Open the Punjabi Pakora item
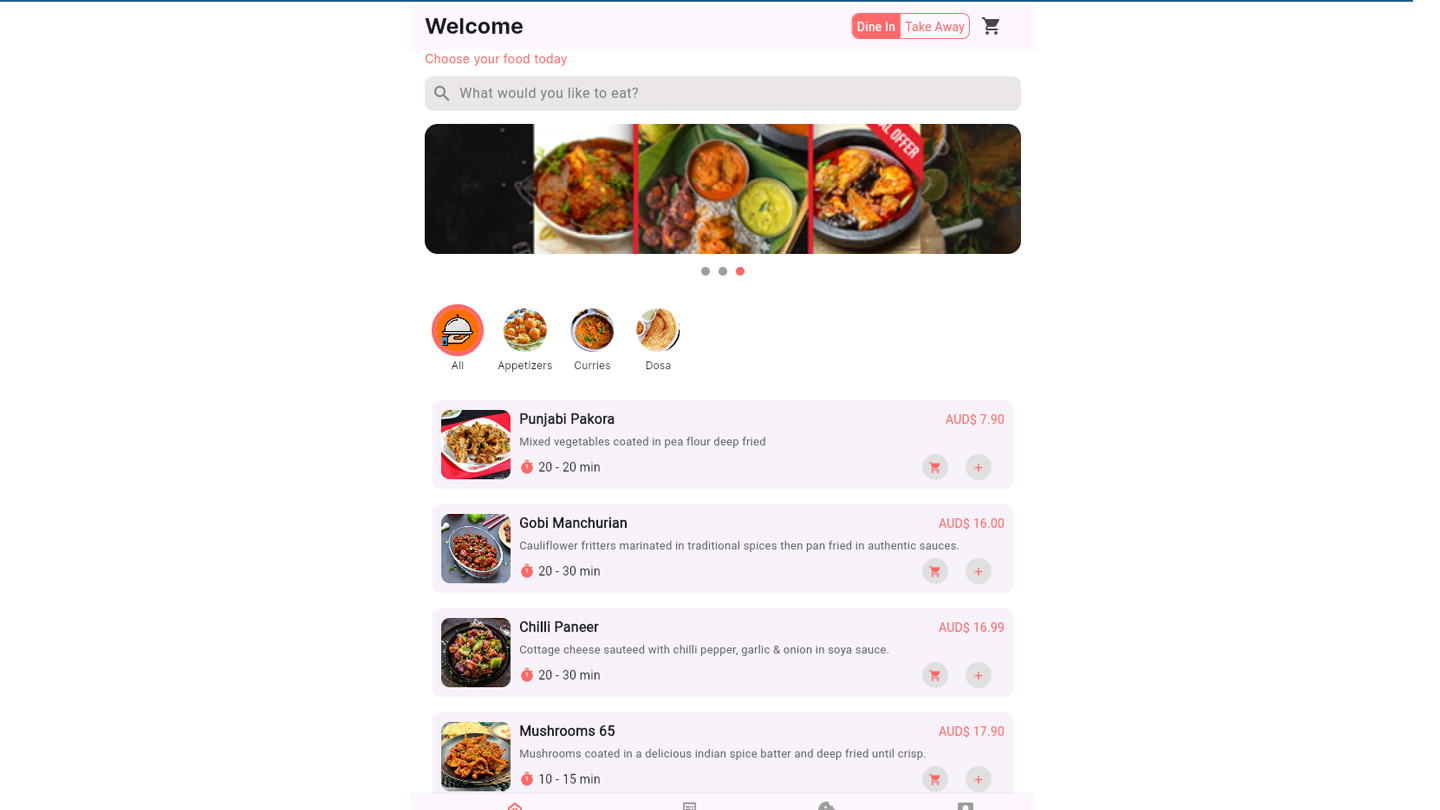Screen dimensions: 1440x810 (x=566, y=419)
